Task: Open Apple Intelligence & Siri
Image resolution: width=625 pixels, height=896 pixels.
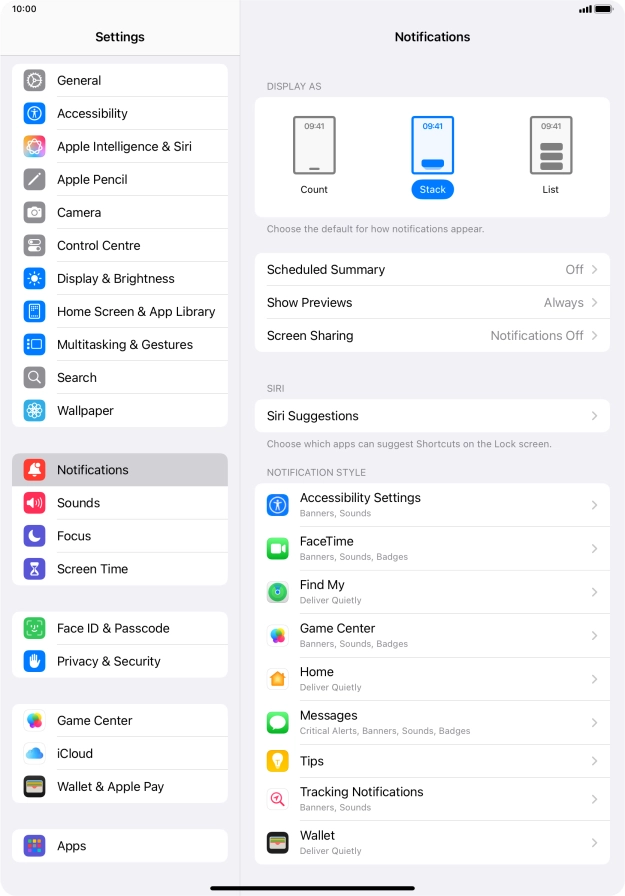Action: (x=120, y=146)
